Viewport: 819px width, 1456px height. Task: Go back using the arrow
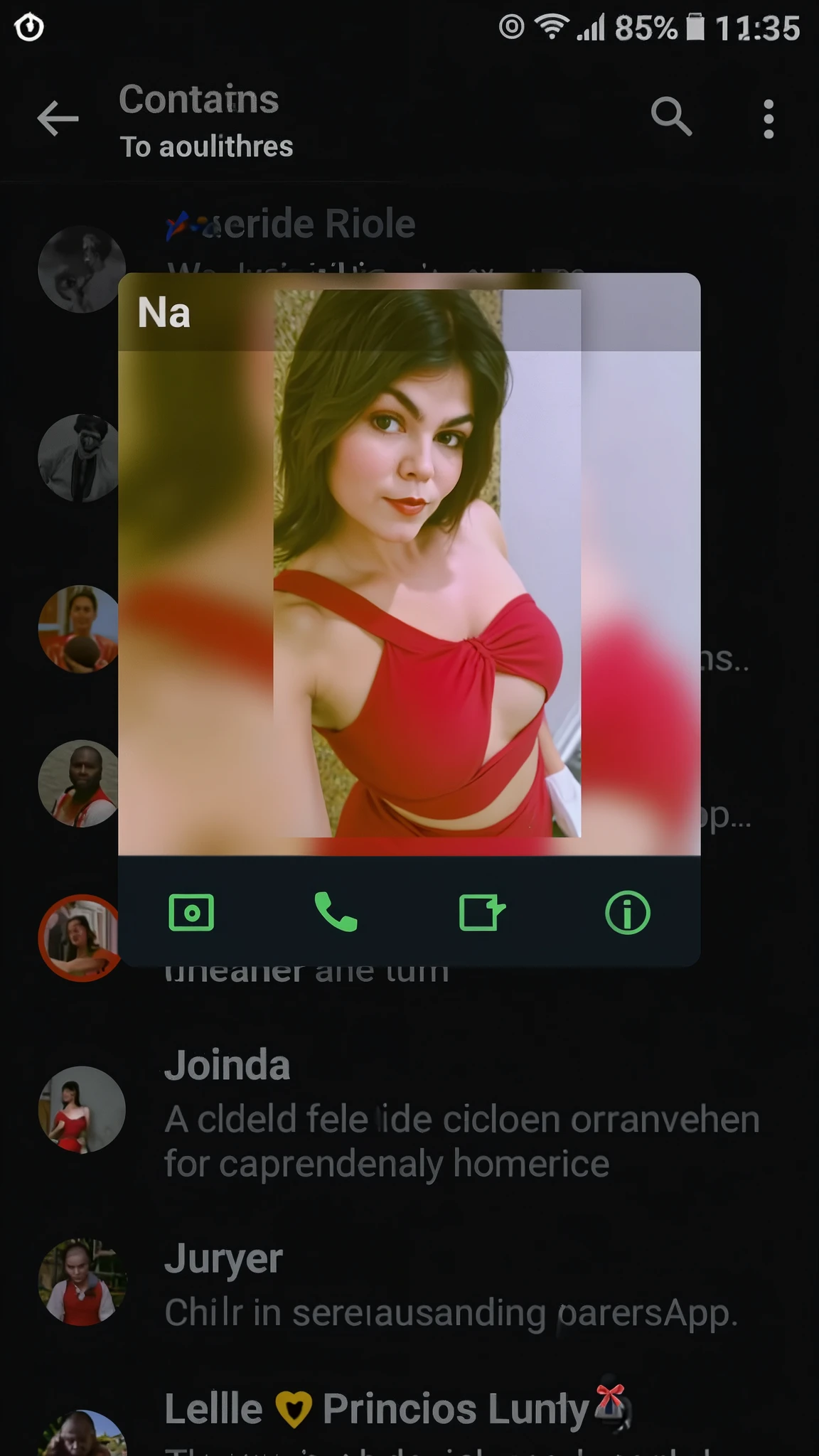point(58,118)
